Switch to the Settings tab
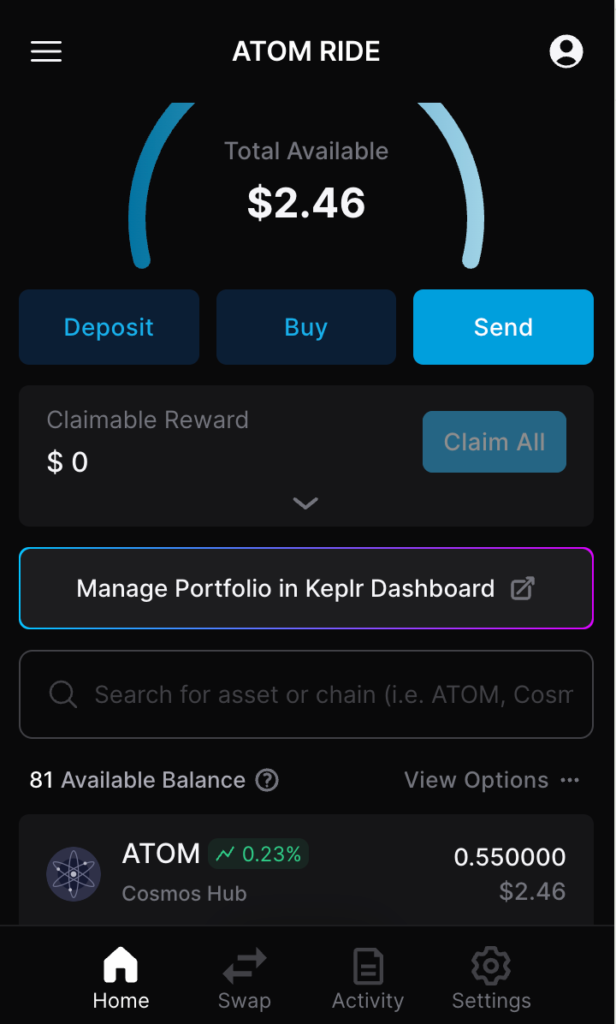616x1024 pixels. tap(491, 980)
